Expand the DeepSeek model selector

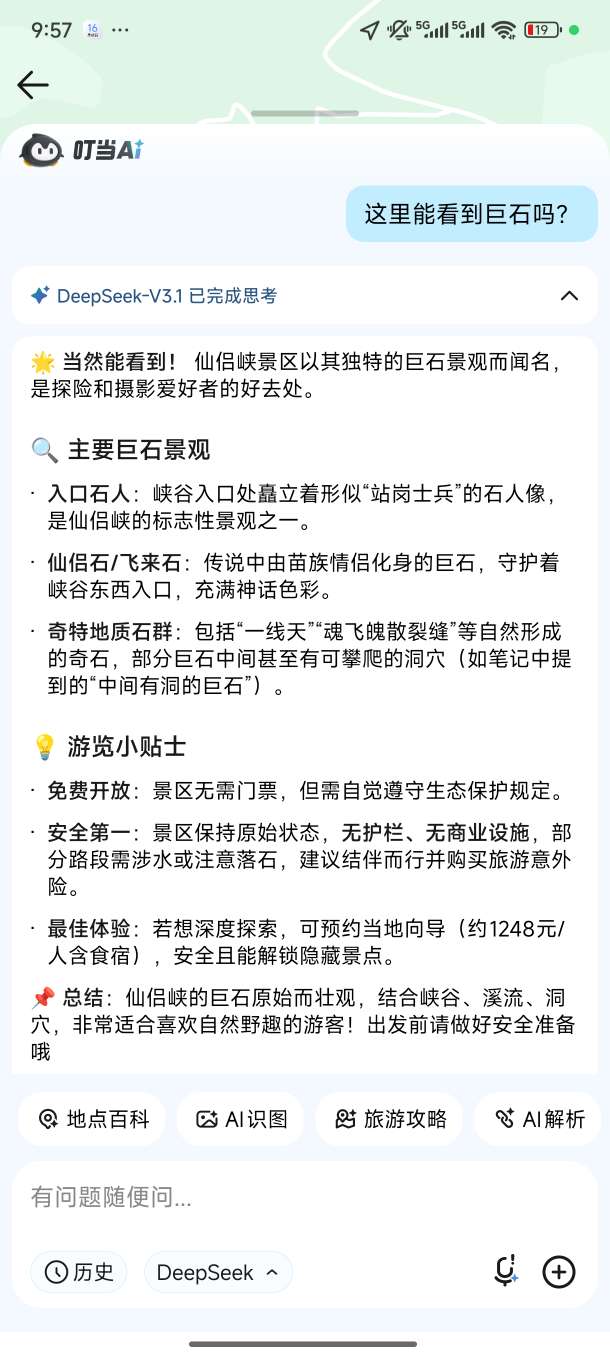click(218, 1272)
